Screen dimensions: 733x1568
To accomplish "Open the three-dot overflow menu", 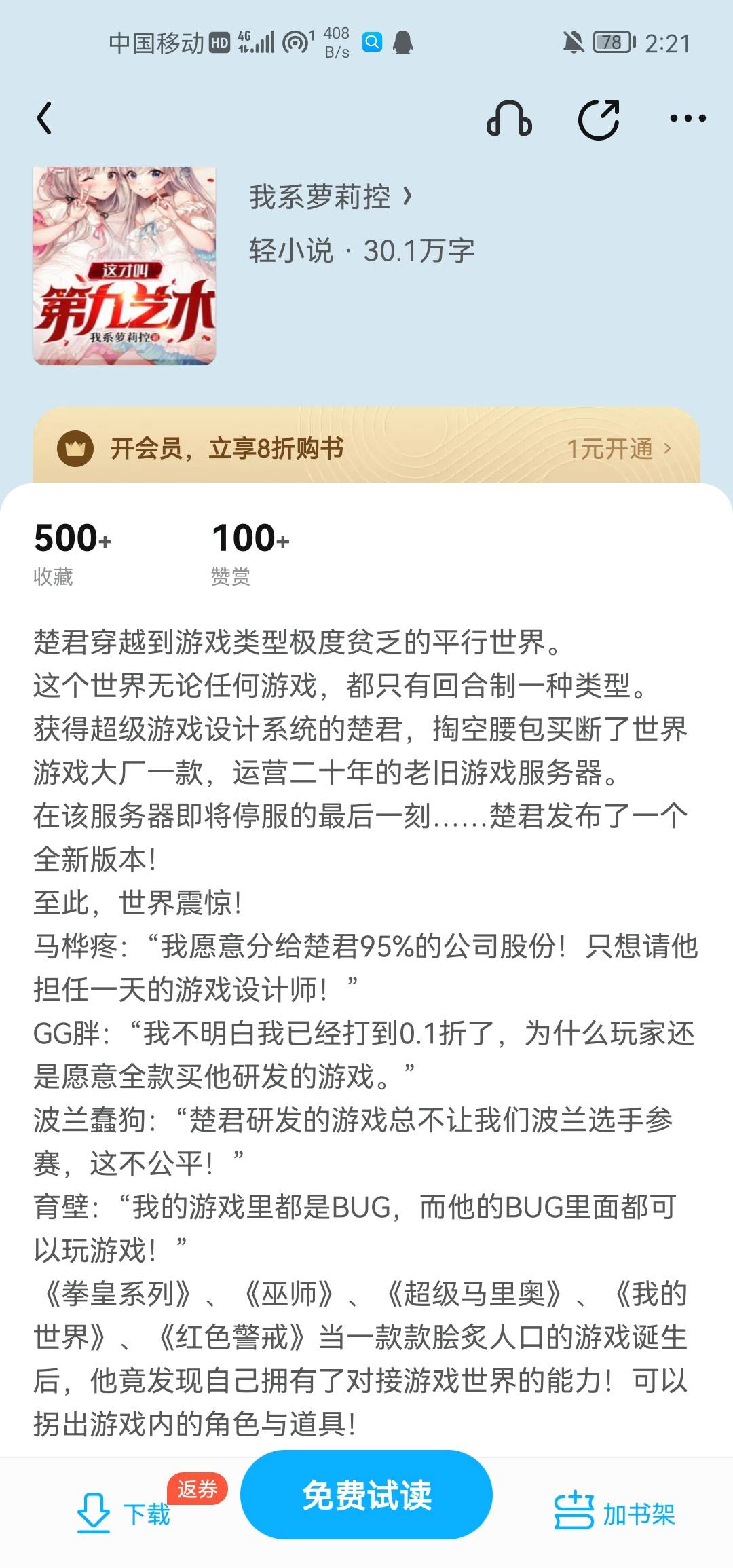I will pyautogui.click(x=687, y=119).
